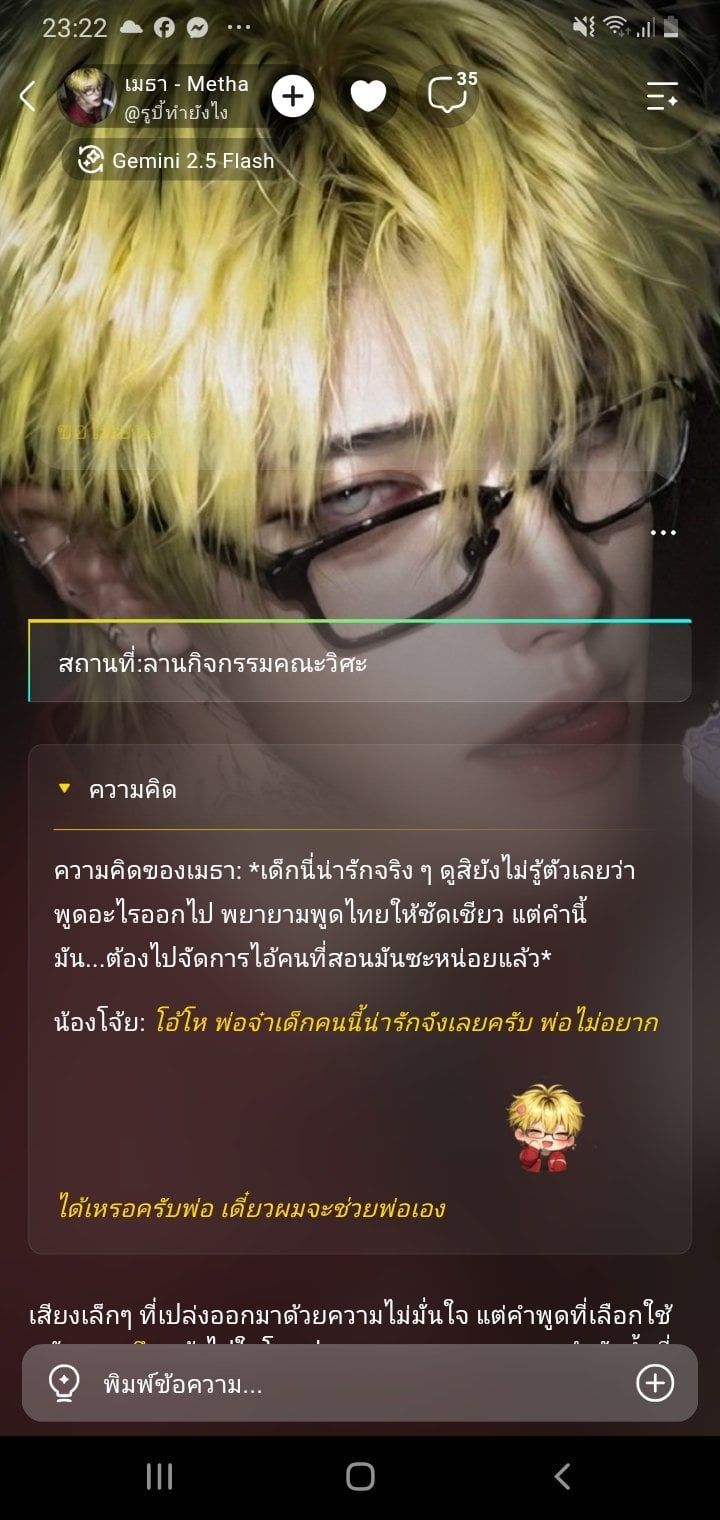
Task: Follow Metha with the plus button
Action: pyautogui.click(x=293, y=96)
